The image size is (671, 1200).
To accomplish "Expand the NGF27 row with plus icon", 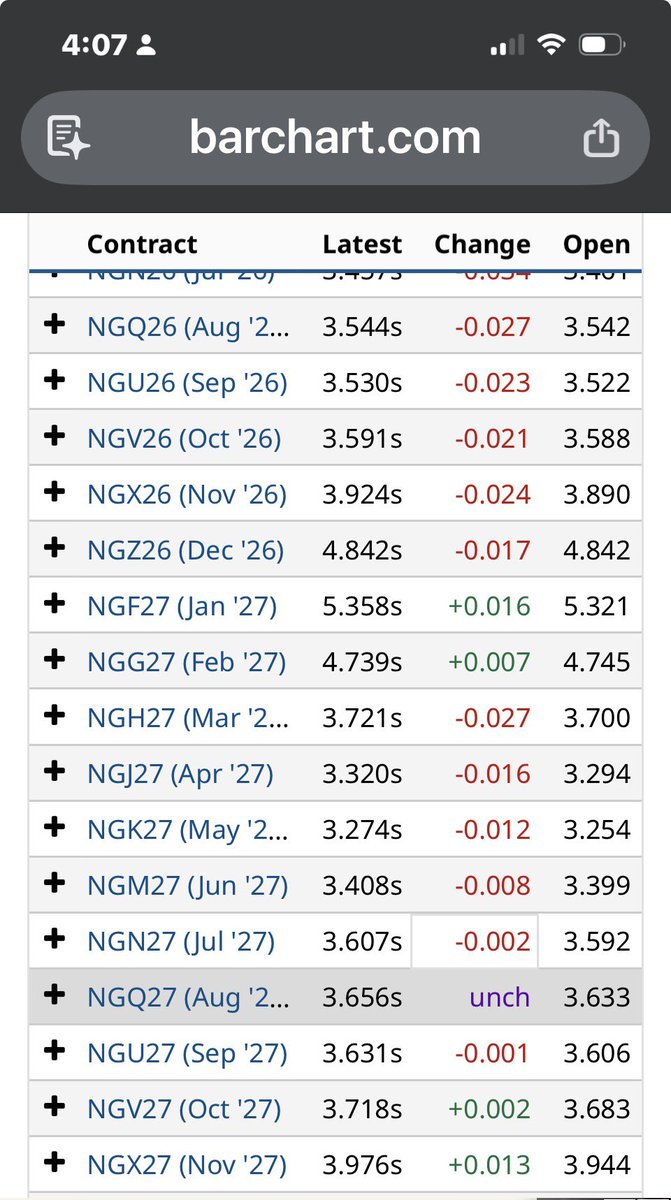I will pos(55,604).
